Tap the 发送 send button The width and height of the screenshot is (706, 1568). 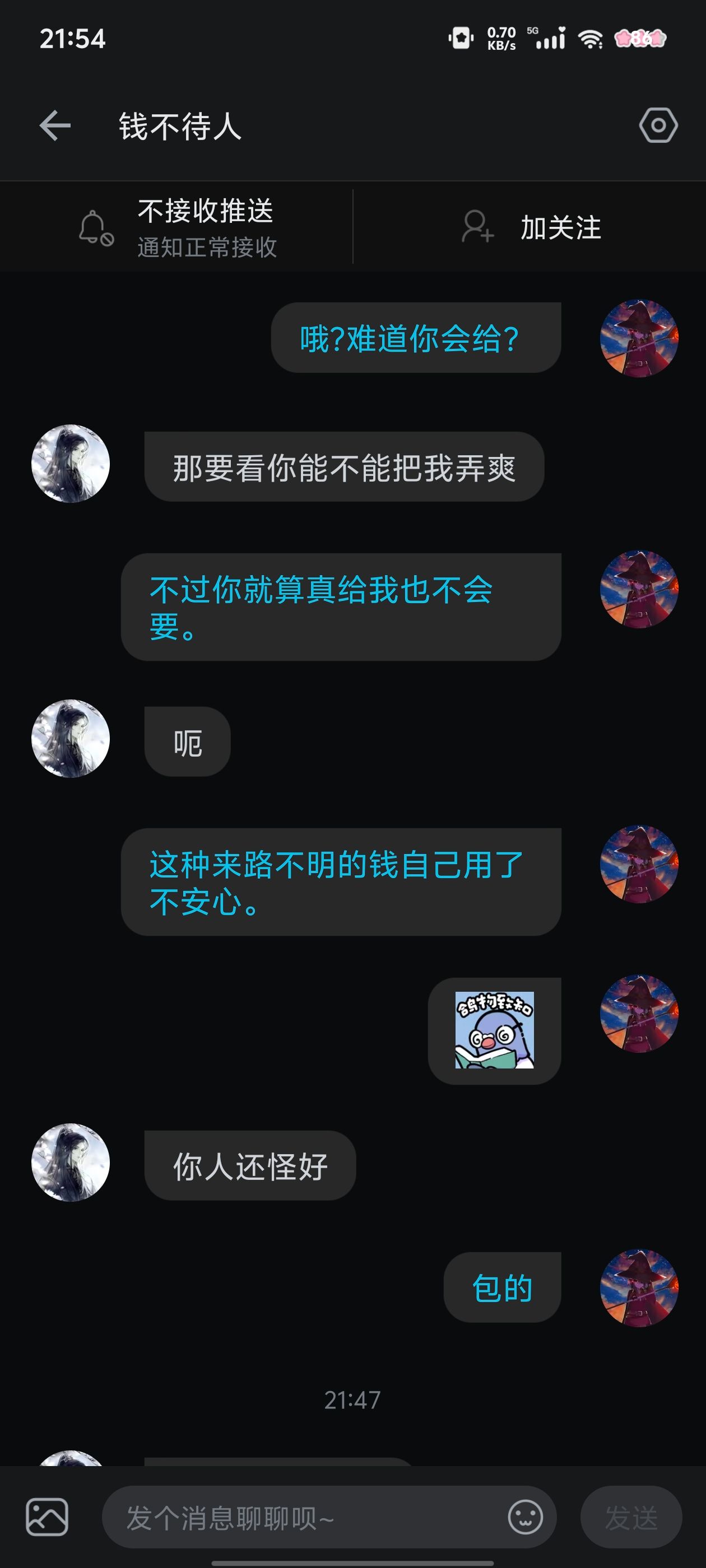coord(631,1517)
